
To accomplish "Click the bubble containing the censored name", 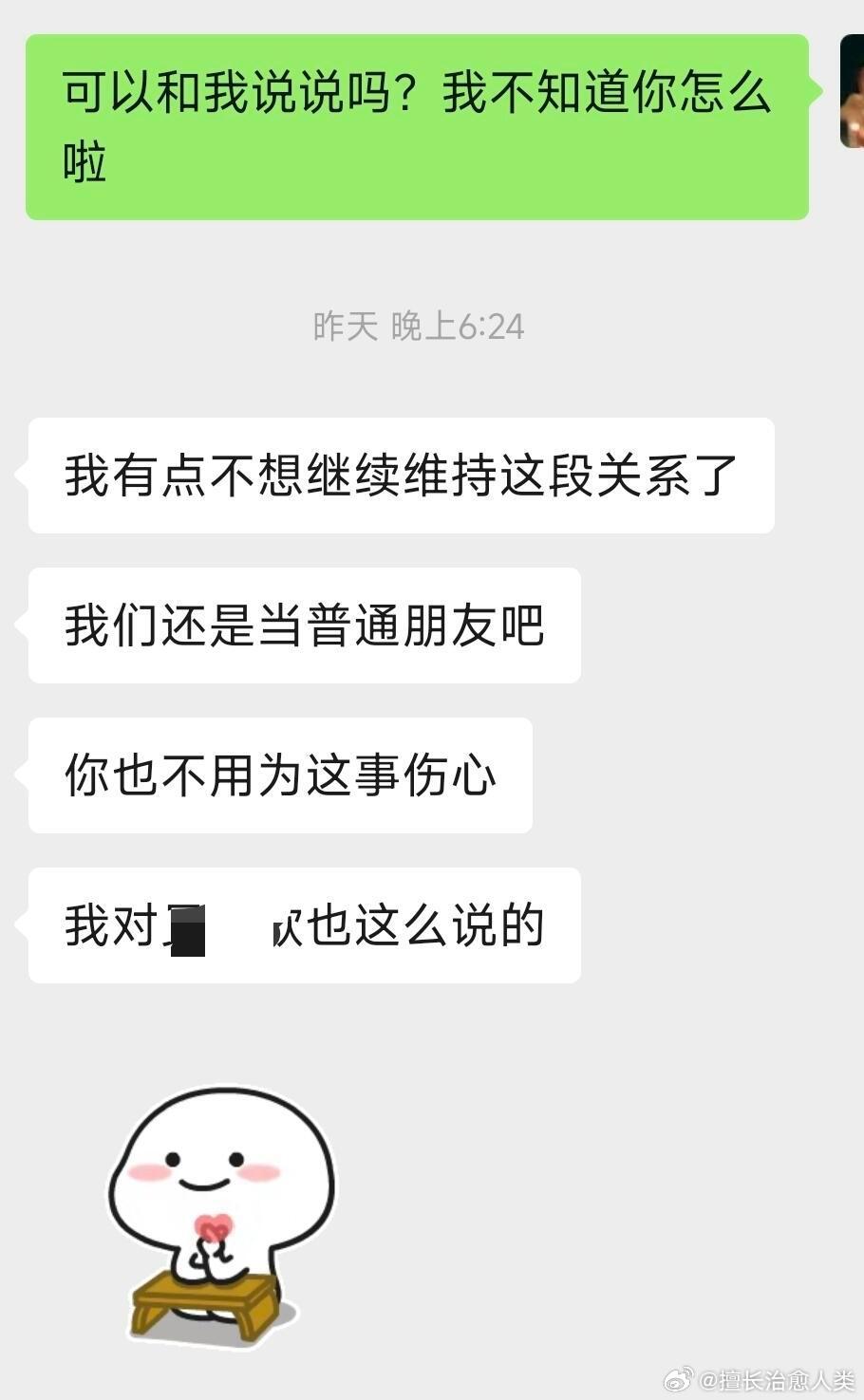I will [x=304, y=924].
